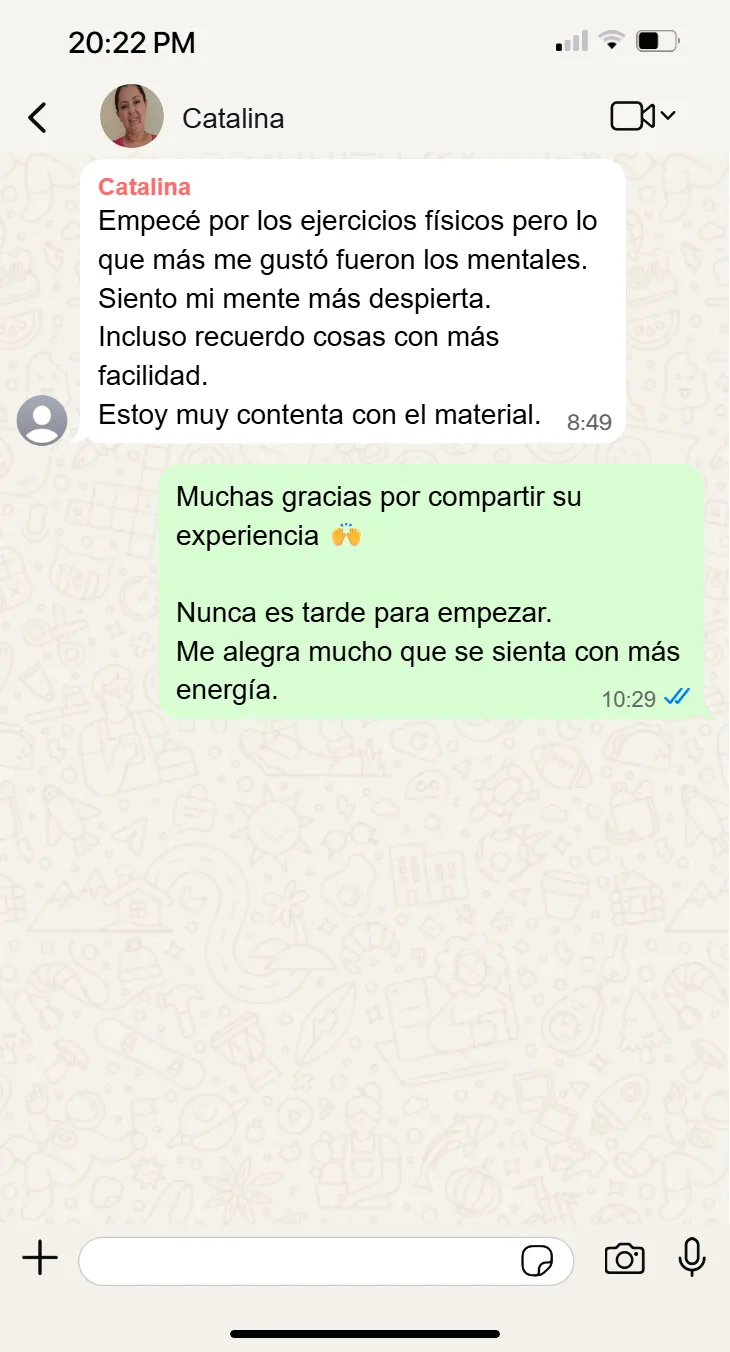Open Catalina's contact info from header name
Screen dimensions: 730x1352
pyautogui.click(x=233, y=118)
